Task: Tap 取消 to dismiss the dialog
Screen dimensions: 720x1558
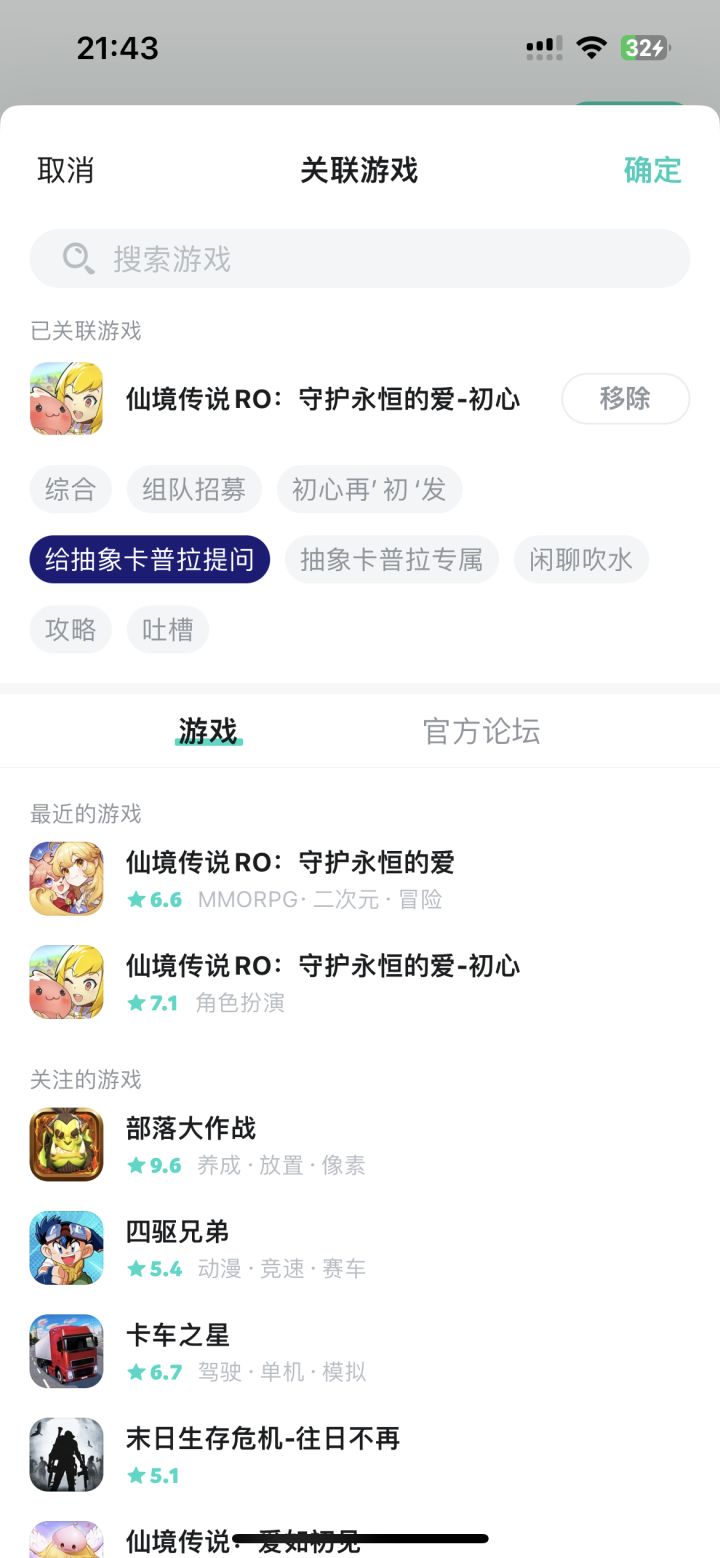Action: pyautogui.click(x=66, y=171)
